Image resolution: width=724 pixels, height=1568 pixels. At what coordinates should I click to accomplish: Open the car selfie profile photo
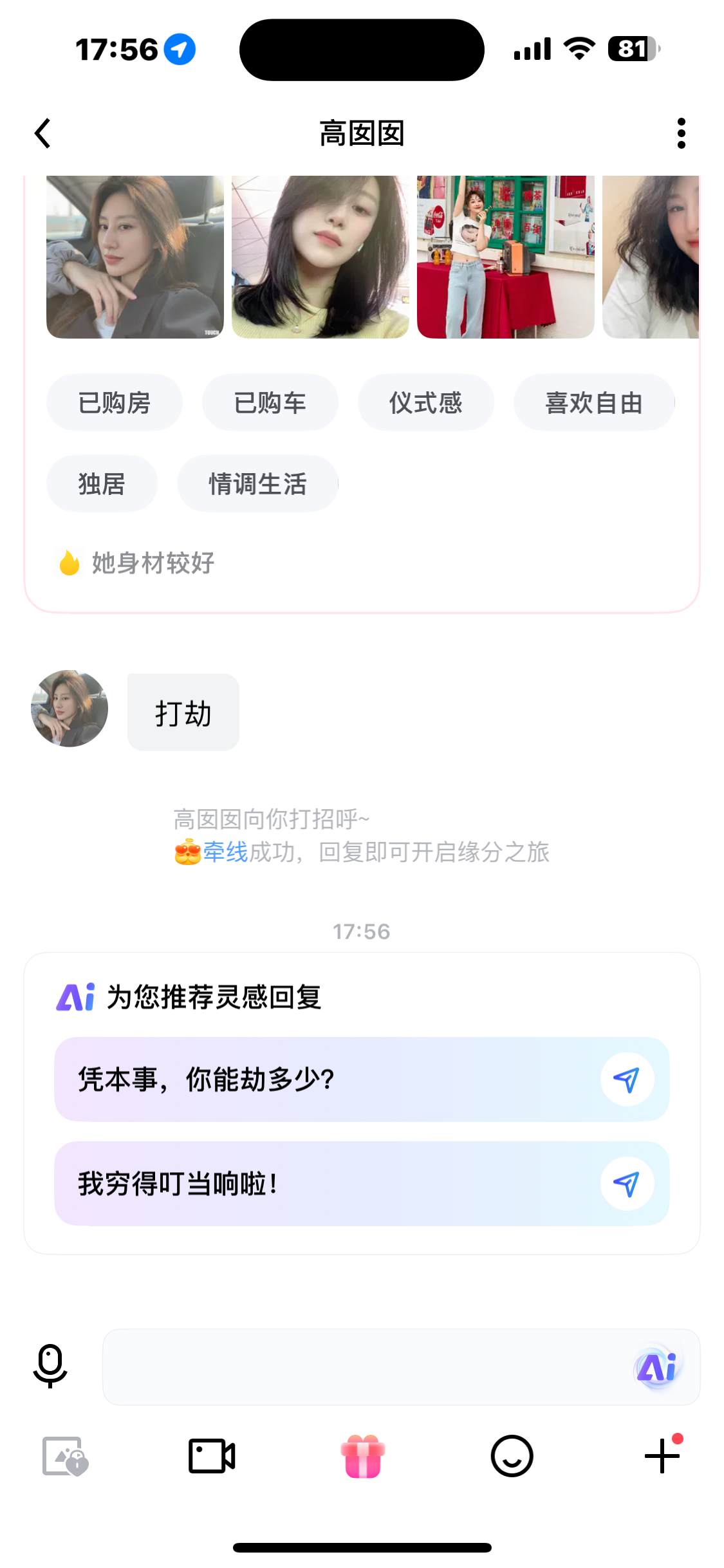[135, 257]
